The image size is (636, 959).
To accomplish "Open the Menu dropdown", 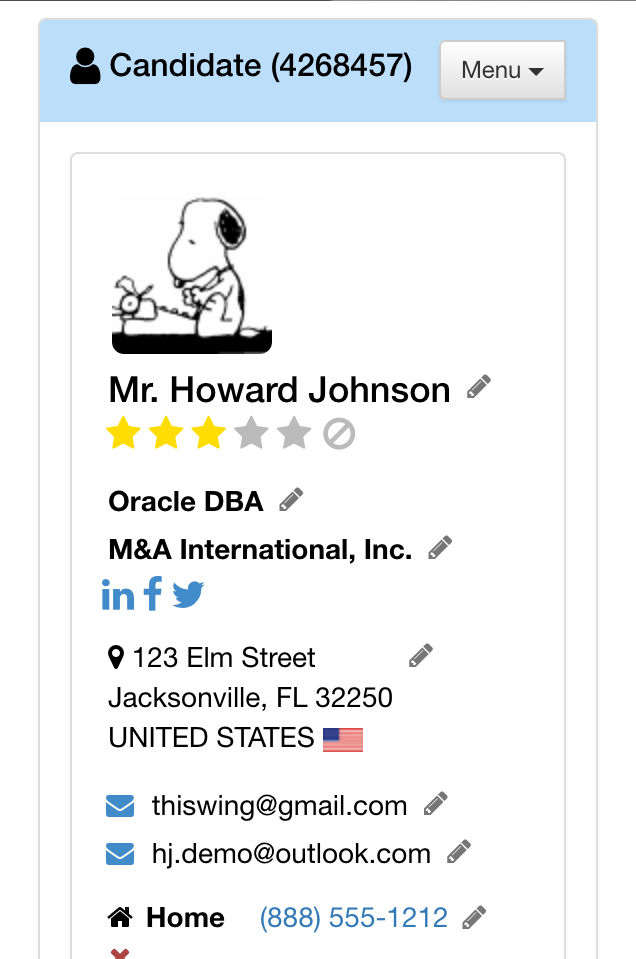I will (502, 70).
